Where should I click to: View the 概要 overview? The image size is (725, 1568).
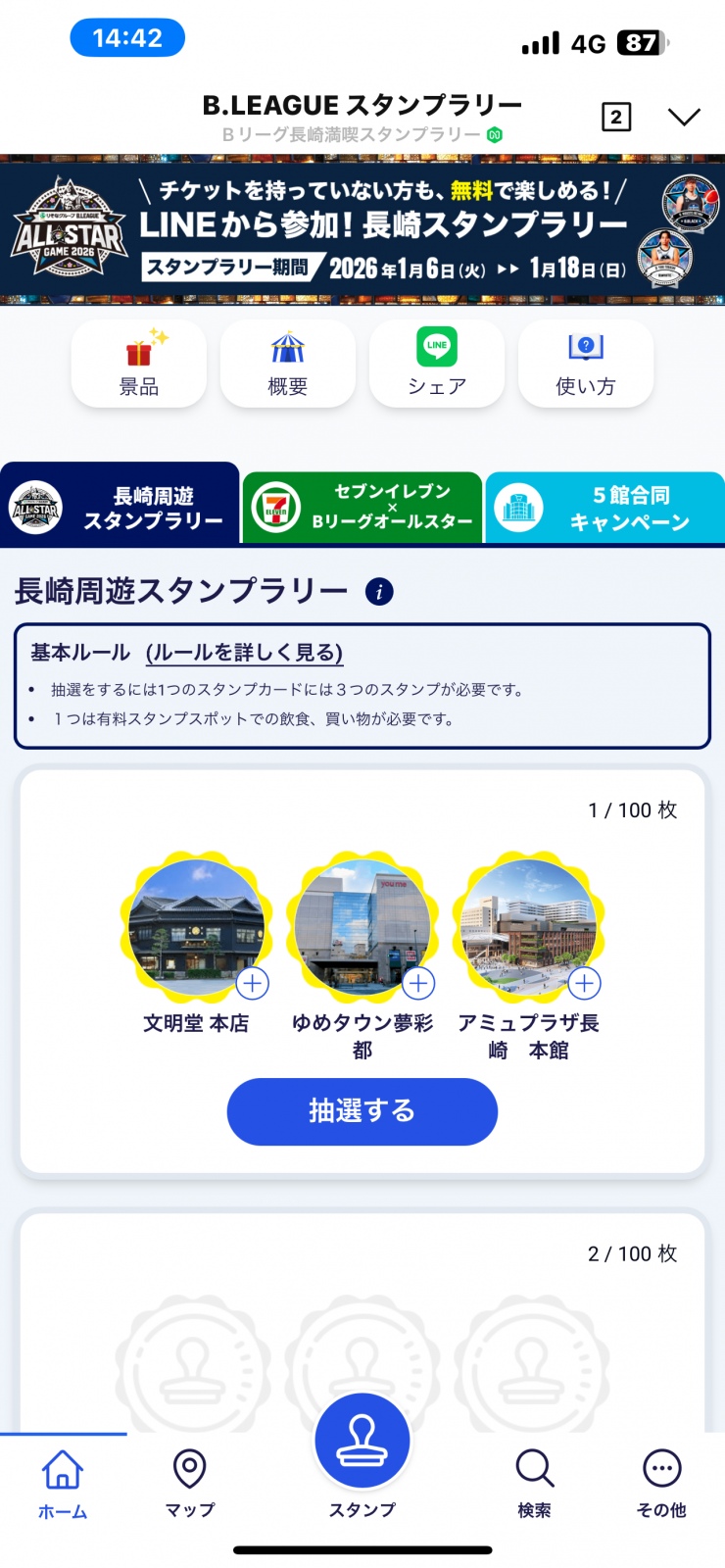click(288, 364)
